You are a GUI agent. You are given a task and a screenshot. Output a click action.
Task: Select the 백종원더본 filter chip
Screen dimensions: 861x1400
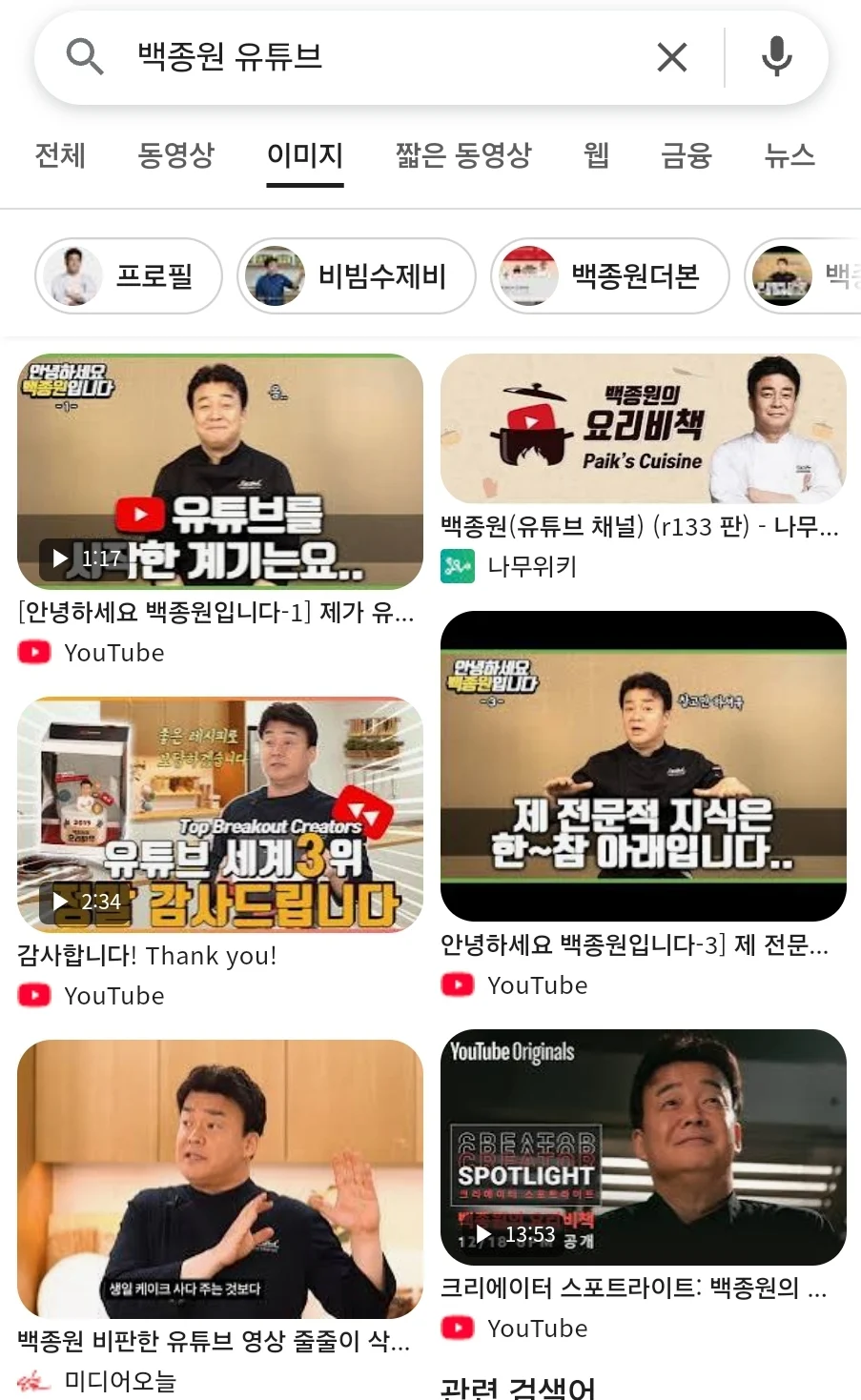point(610,276)
